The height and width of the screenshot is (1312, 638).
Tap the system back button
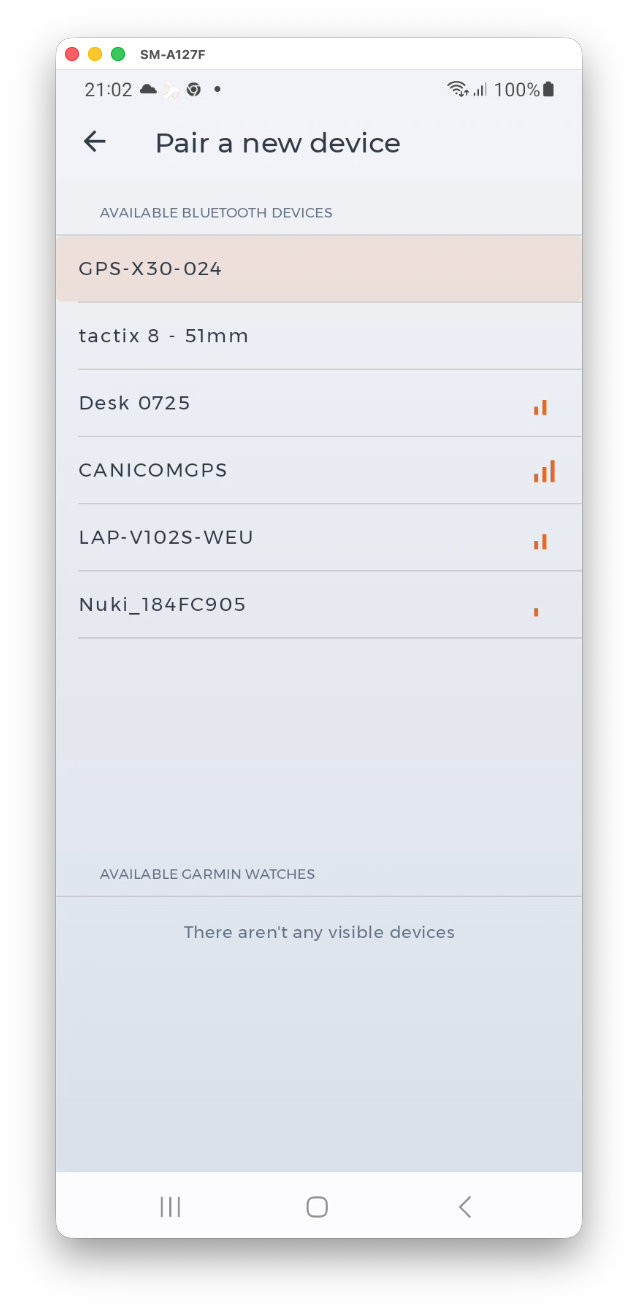click(465, 1207)
